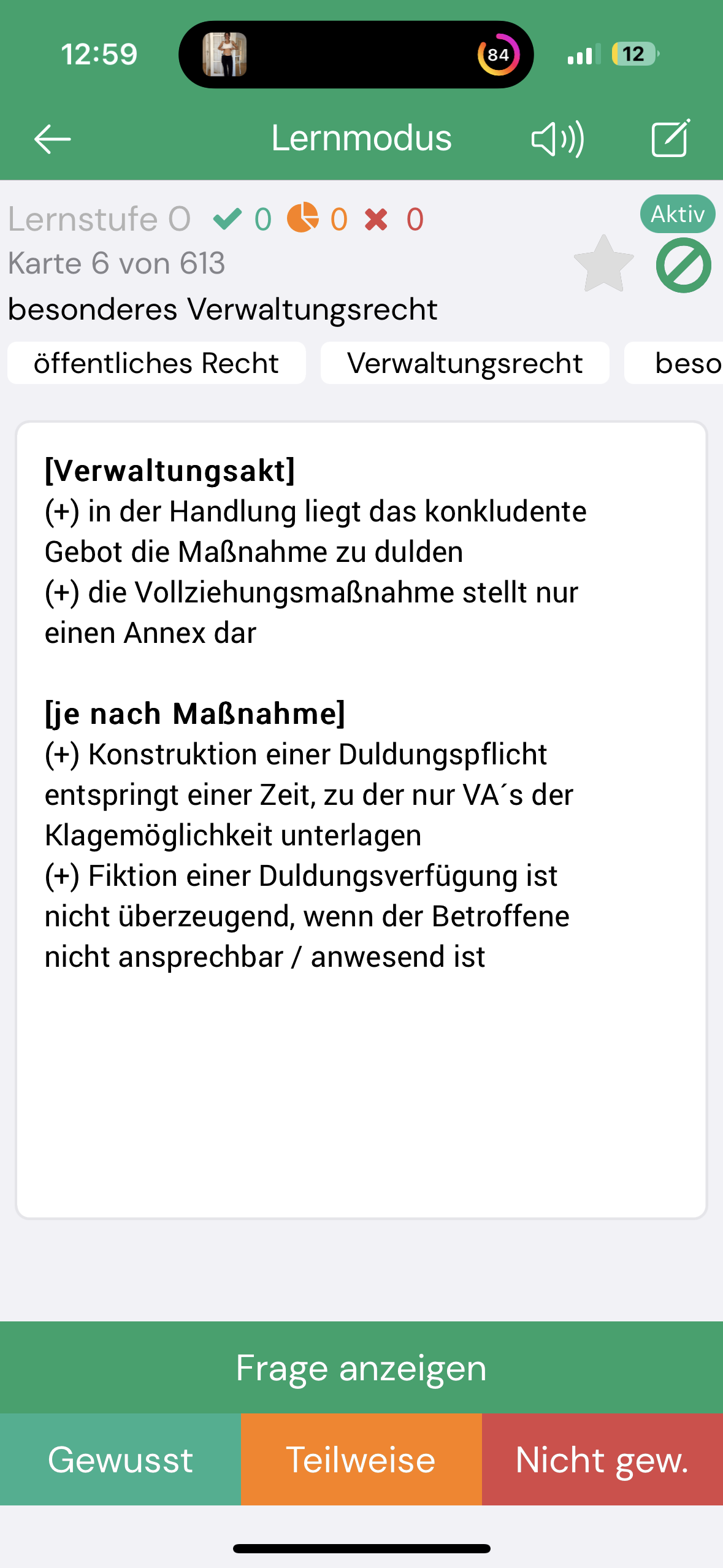The image size is (723, 1568).
Task: Mark the card as Nicht gewusst
Action: pyautogui.click(x=602, y=1459)
